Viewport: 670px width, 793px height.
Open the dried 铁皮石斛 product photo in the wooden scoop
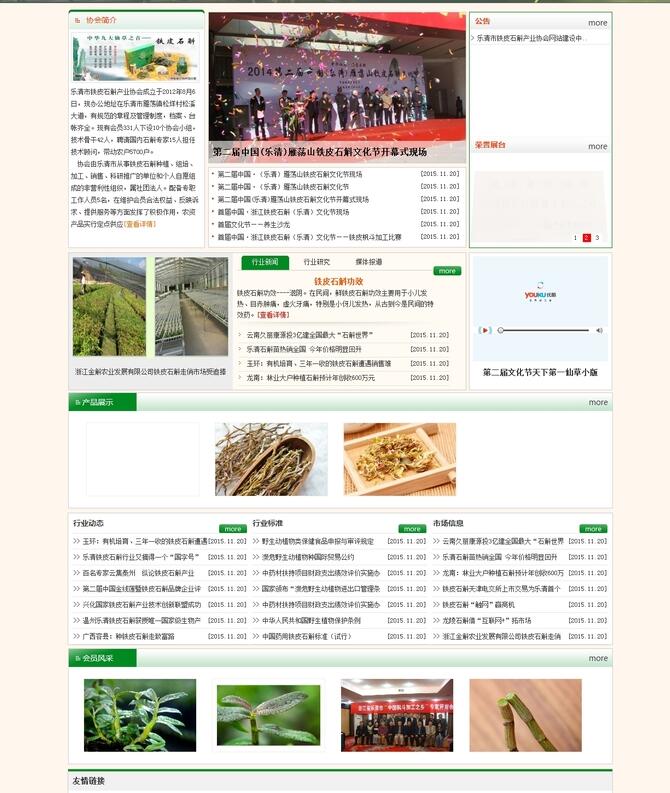270,459
